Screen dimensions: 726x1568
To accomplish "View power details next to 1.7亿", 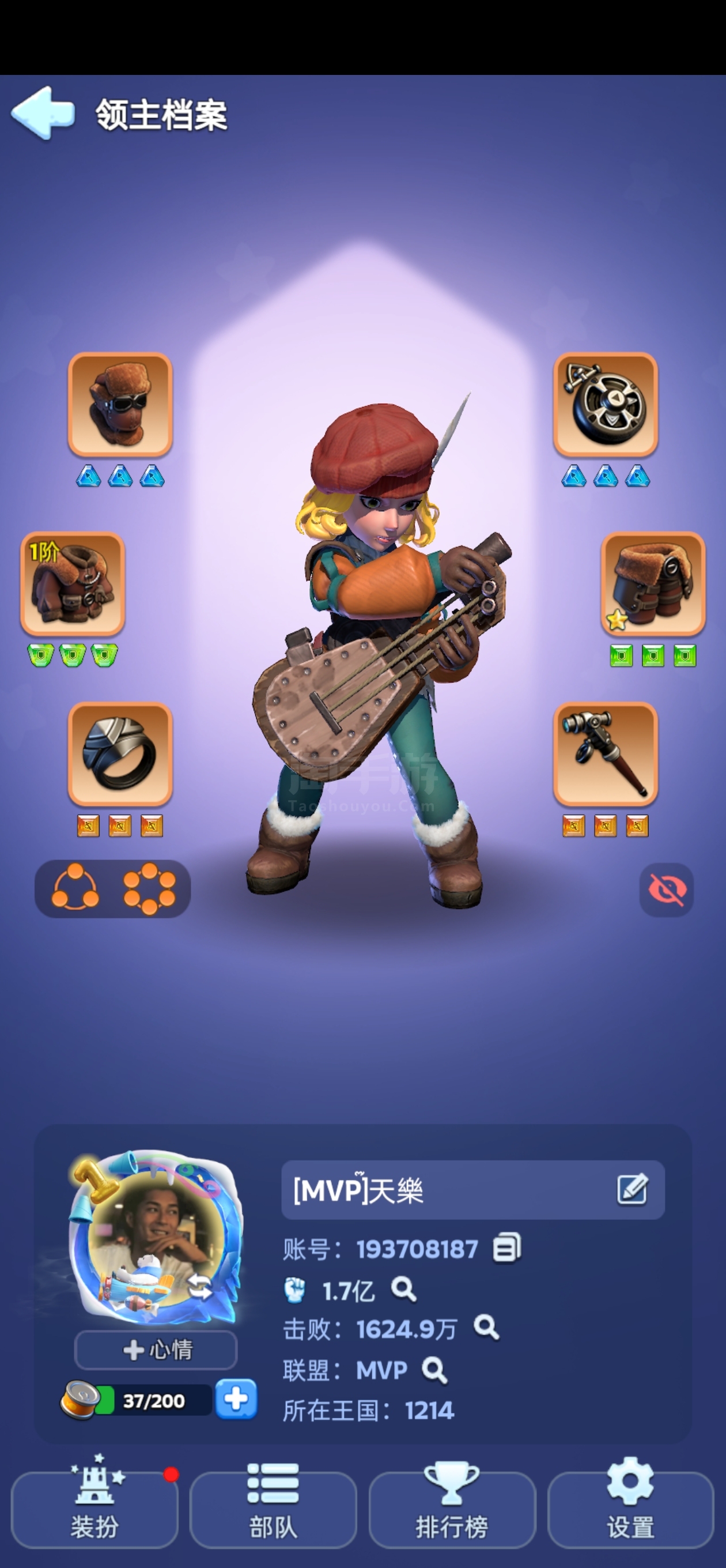I will 403,1288.
